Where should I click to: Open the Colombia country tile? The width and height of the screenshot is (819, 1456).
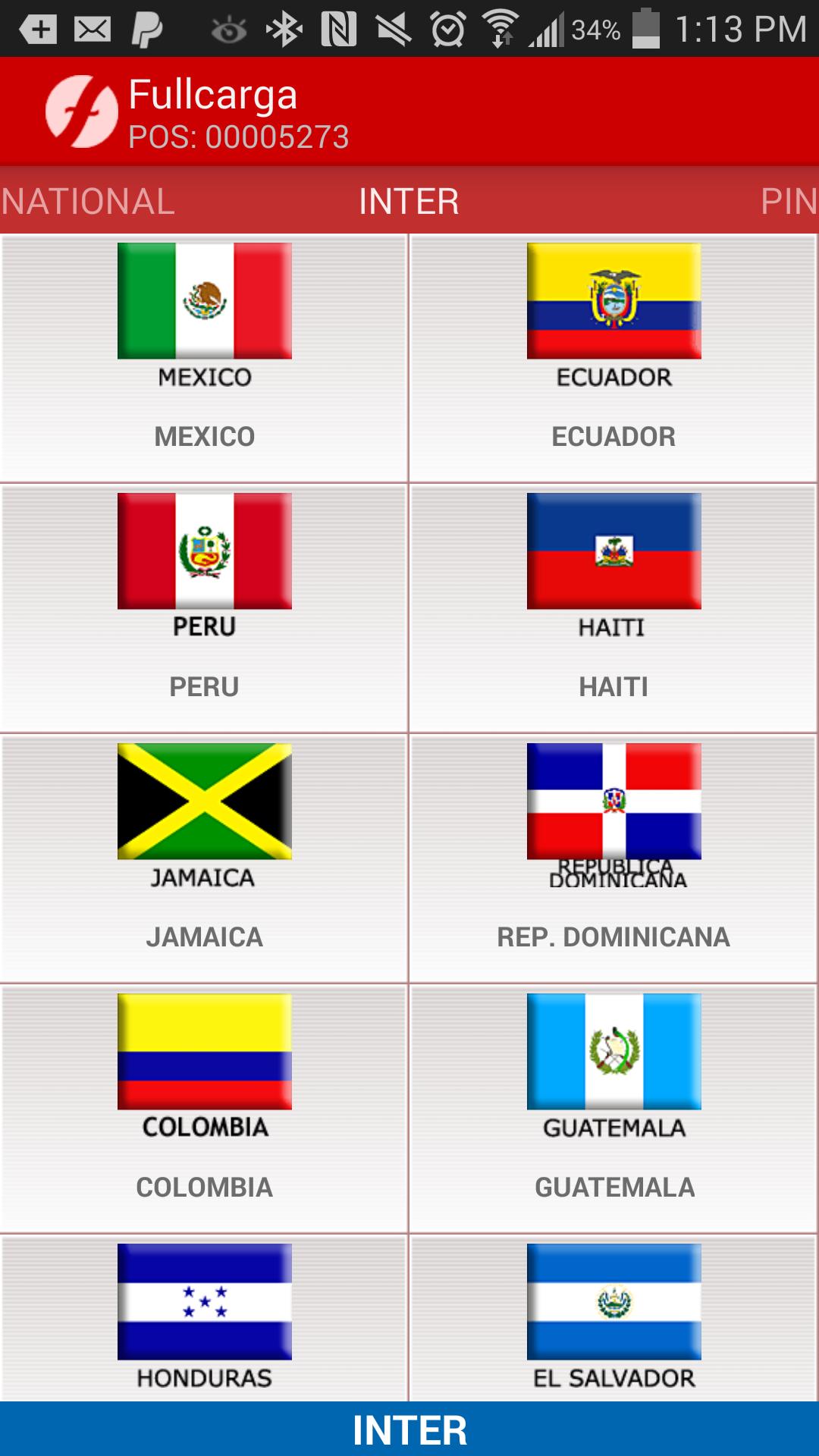pyautogui.click(x=204, y=1109)
